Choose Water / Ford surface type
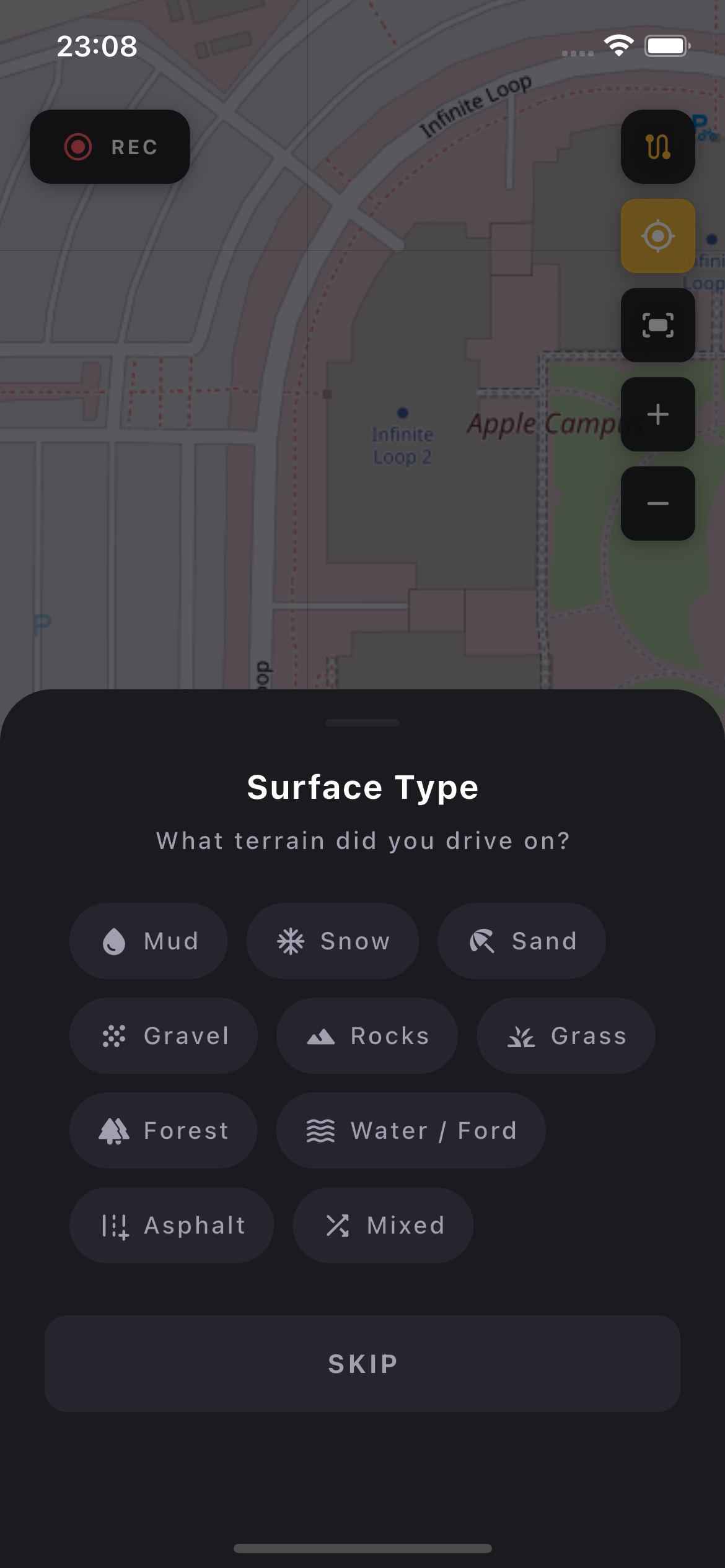The width and height of the screenshot is (725, 1568). pyautogui.click(x=411, y=1130)
